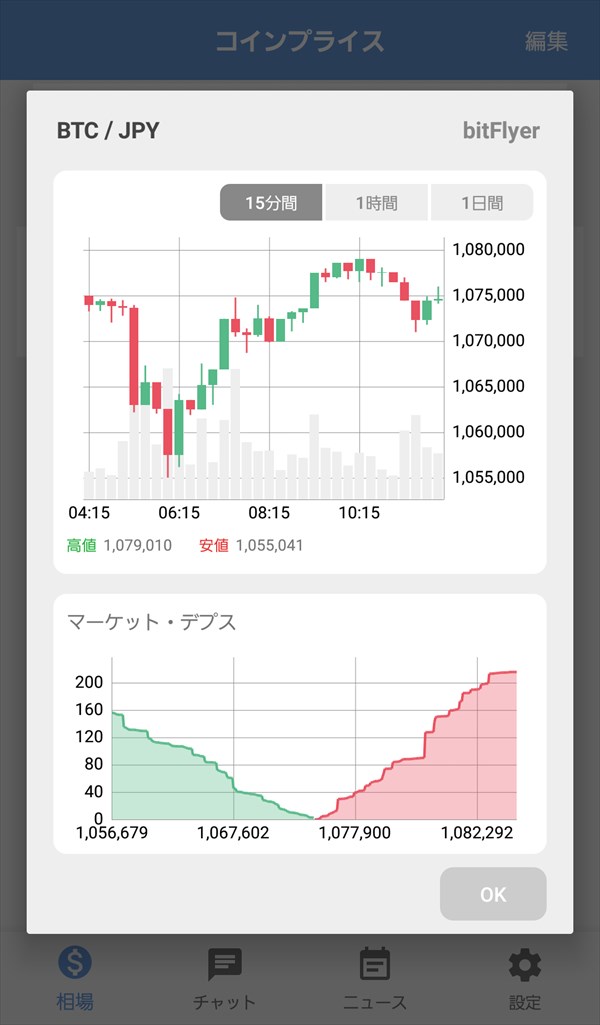The height and width of the screenshot is (1025, 600).
Task: Switch chart to 1時間 interval
Action: pyautogui.click(x=376, y=203)
